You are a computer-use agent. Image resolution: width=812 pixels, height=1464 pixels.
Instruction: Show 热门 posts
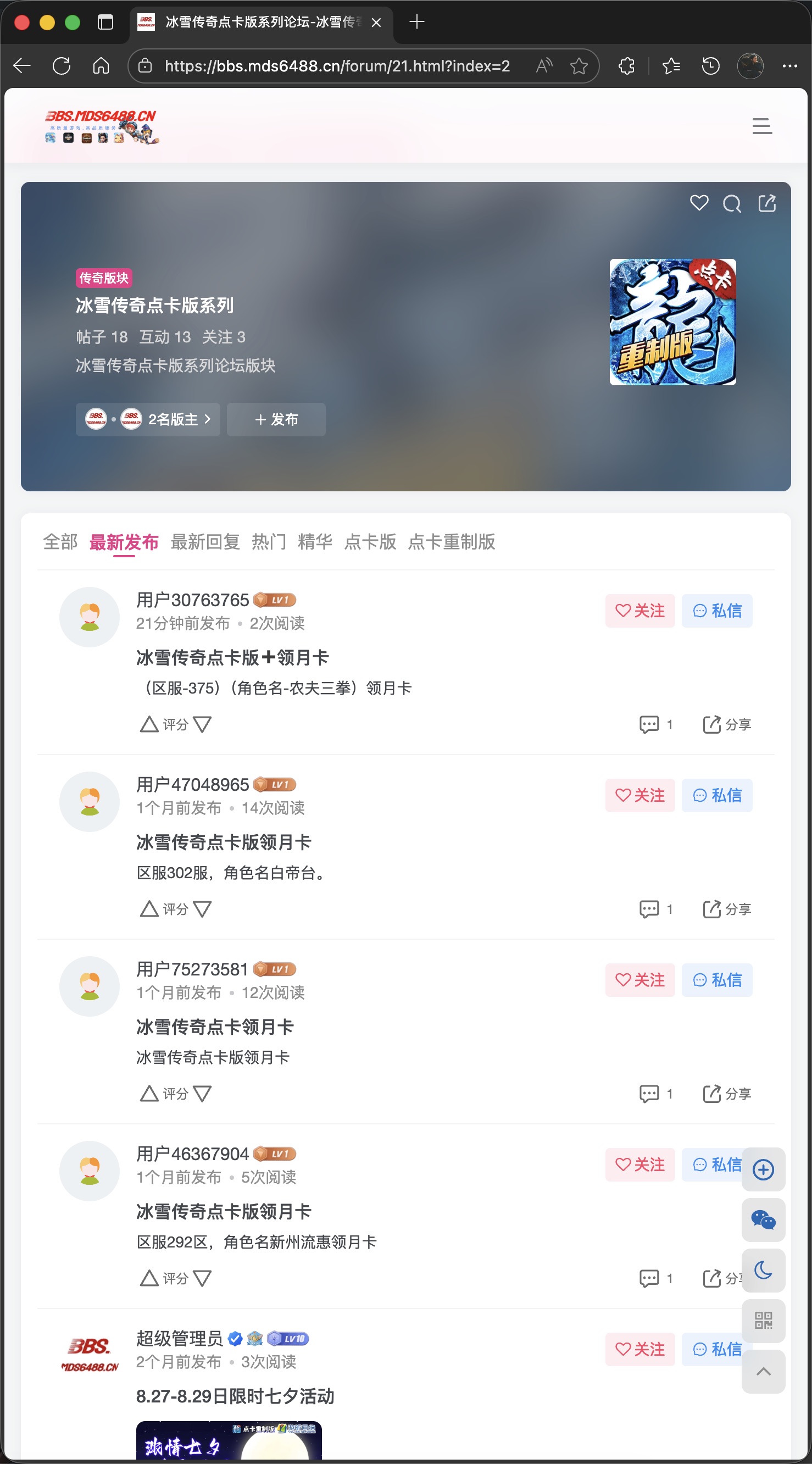coord(269,542)
